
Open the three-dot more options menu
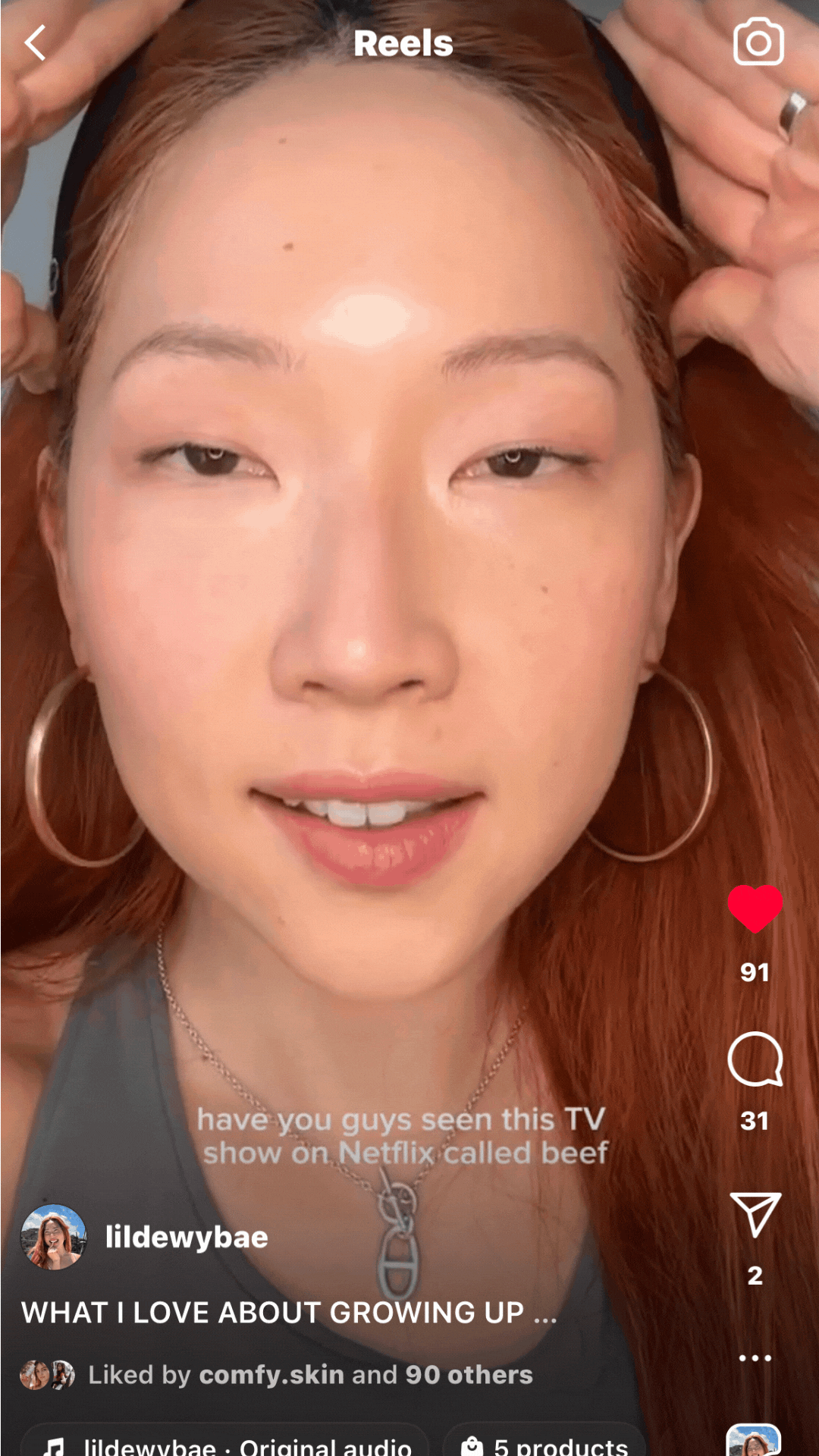click(755, 1357)
